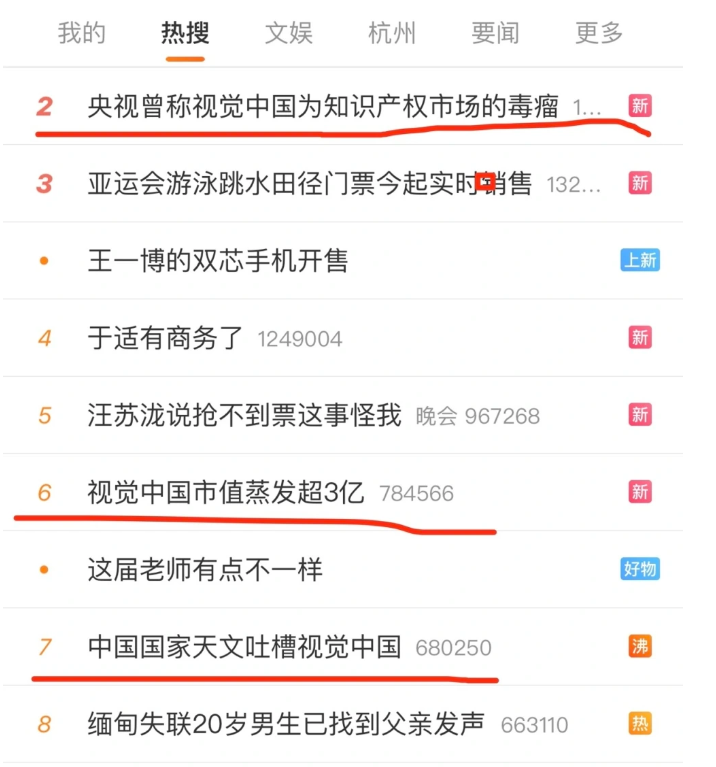Screen dimensions: 716x767
Task: Open 这届老师有点不一样 topic
Action: (x=205, y=570)
